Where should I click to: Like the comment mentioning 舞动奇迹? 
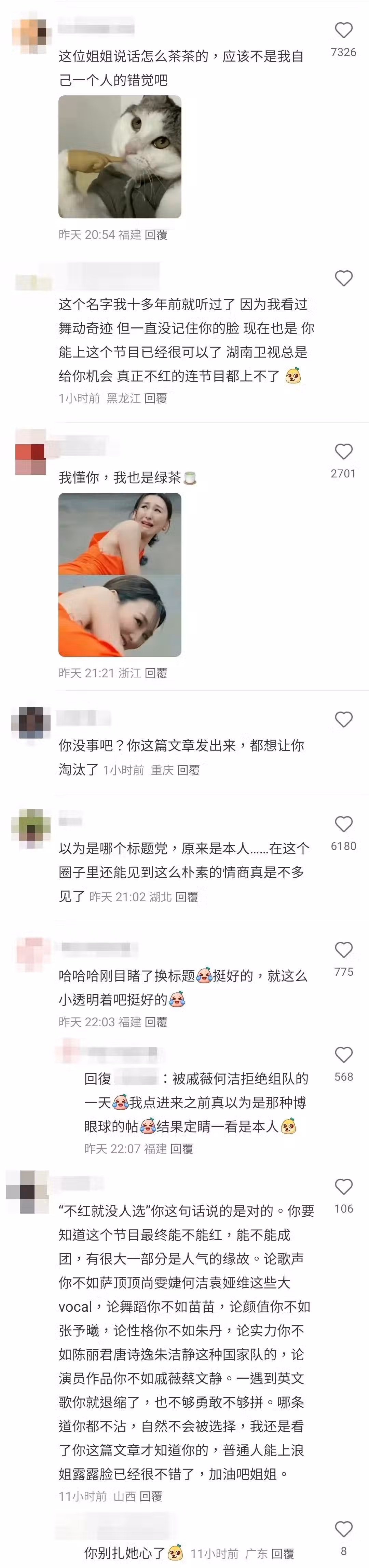pos(343,278)
